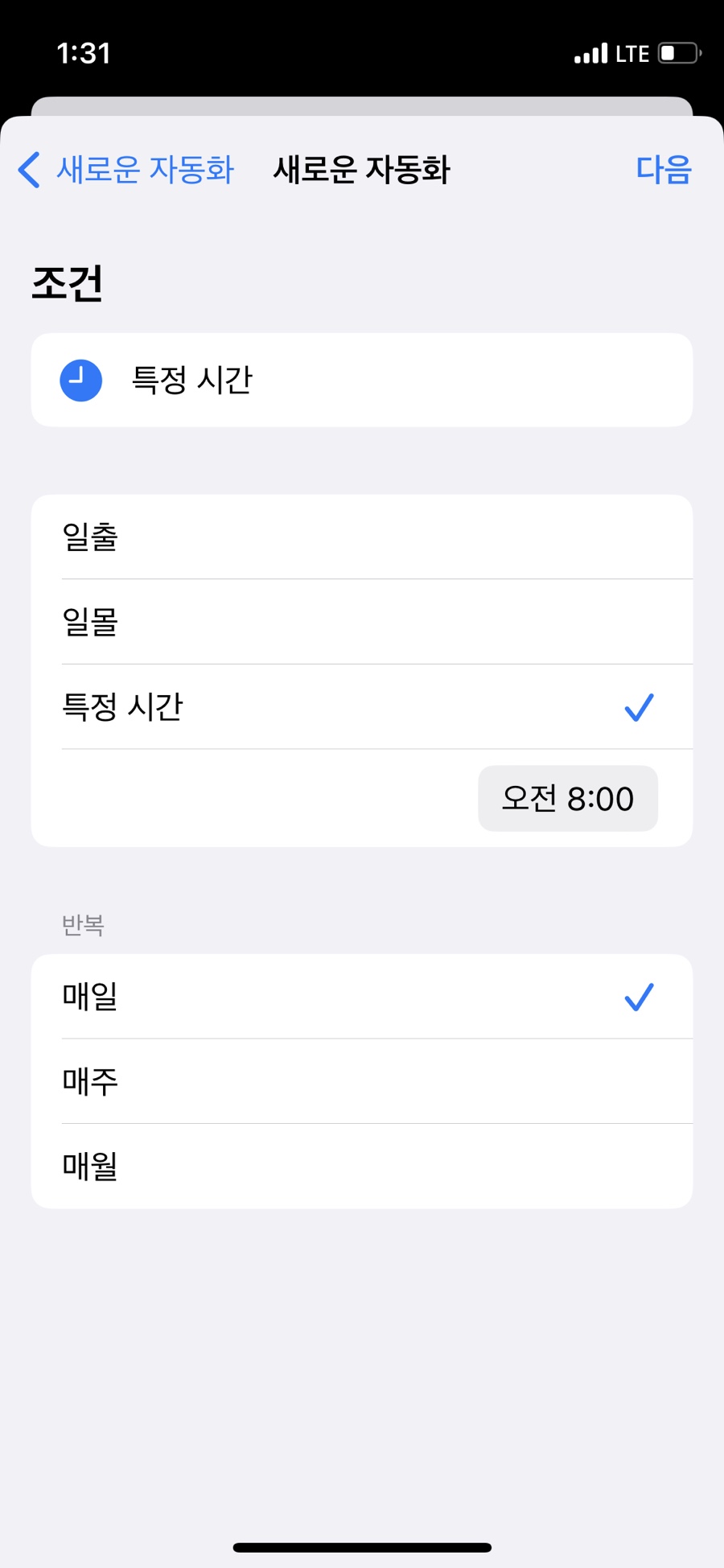724x1568 pixels.
Task: Set repeat to 매주
Action: (x=362, y=1081)
